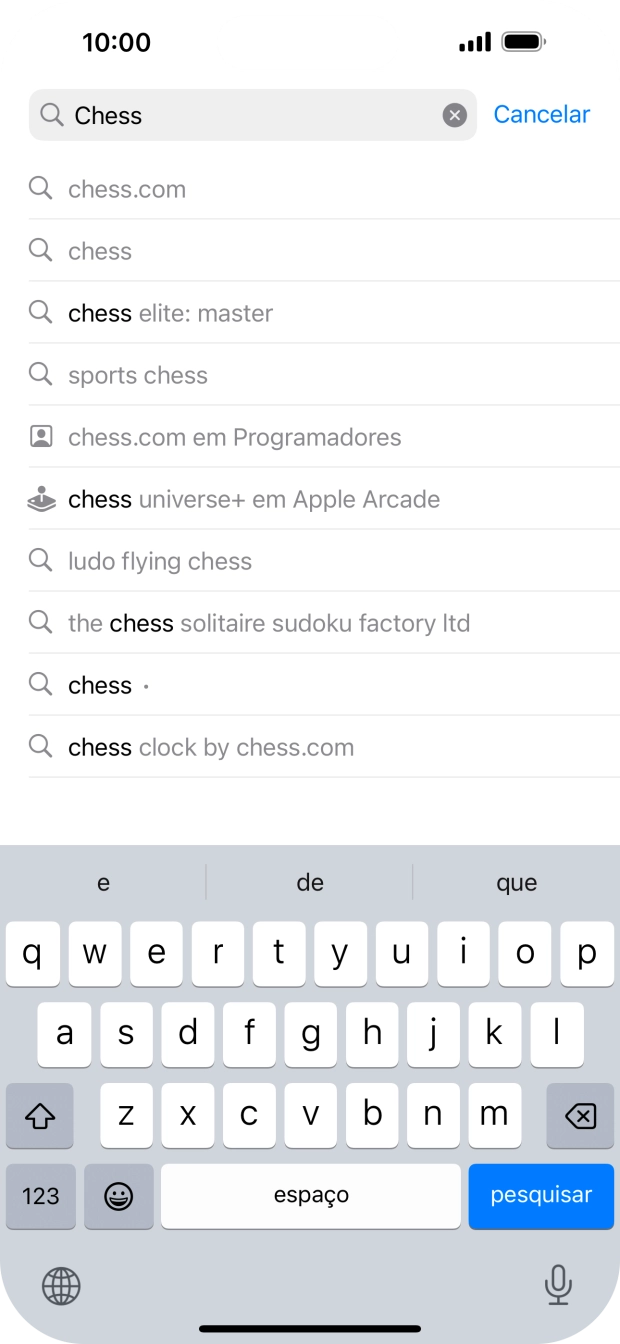
Task: Choose the chess solitaire sudoku factory suggestion
Action: 269,623
